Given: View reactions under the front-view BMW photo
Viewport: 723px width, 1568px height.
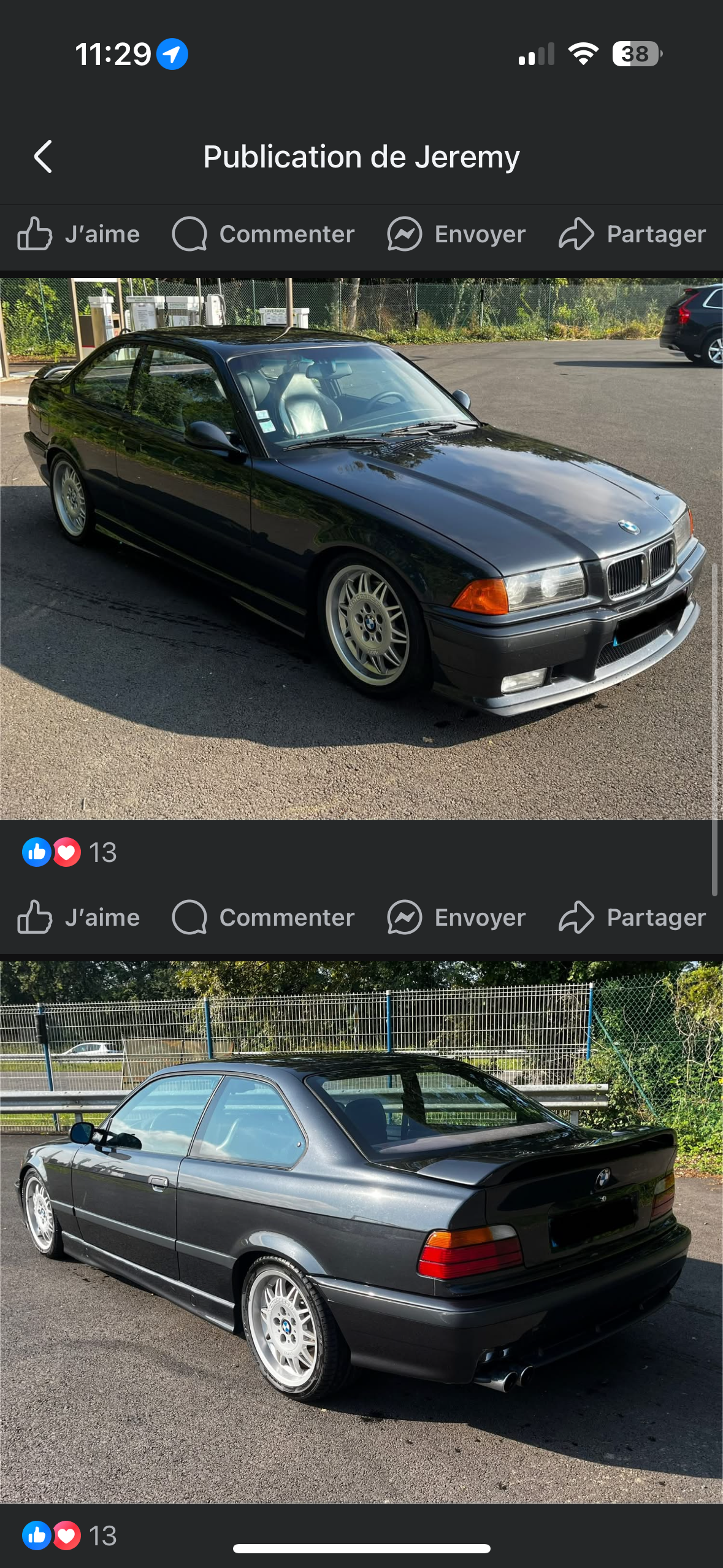Looking at the screenshot, I should pos(69,853).
